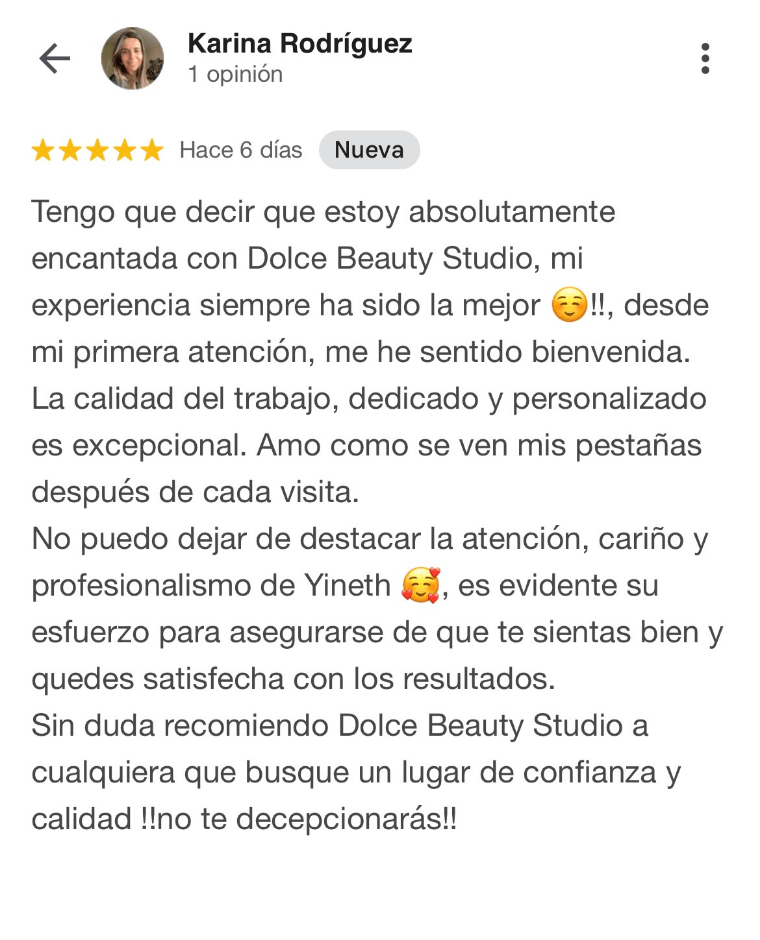Go back using the arrow icon
This screenshot has height=940, width=760.
(x=54, y=59)
